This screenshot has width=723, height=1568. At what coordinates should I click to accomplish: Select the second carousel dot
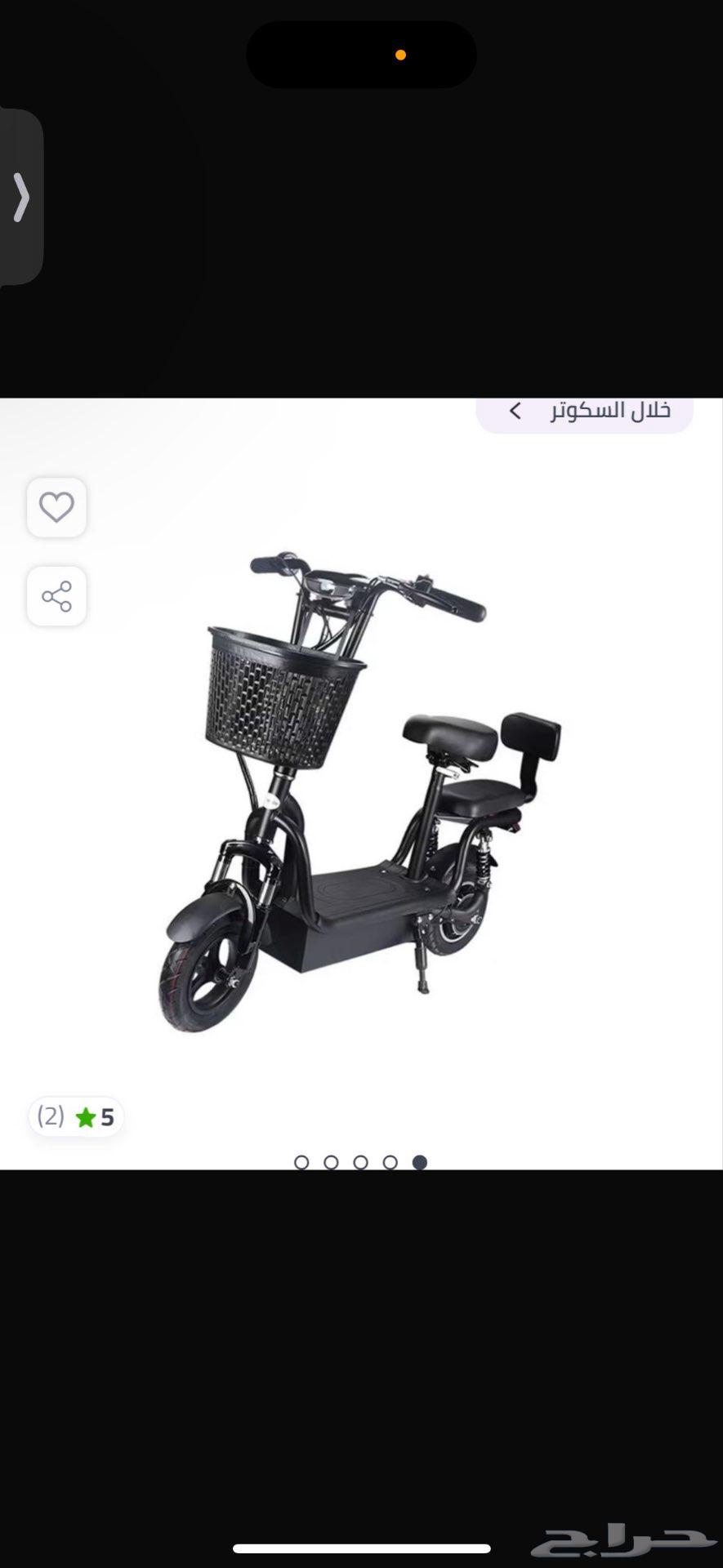[x=331, y=1161]
